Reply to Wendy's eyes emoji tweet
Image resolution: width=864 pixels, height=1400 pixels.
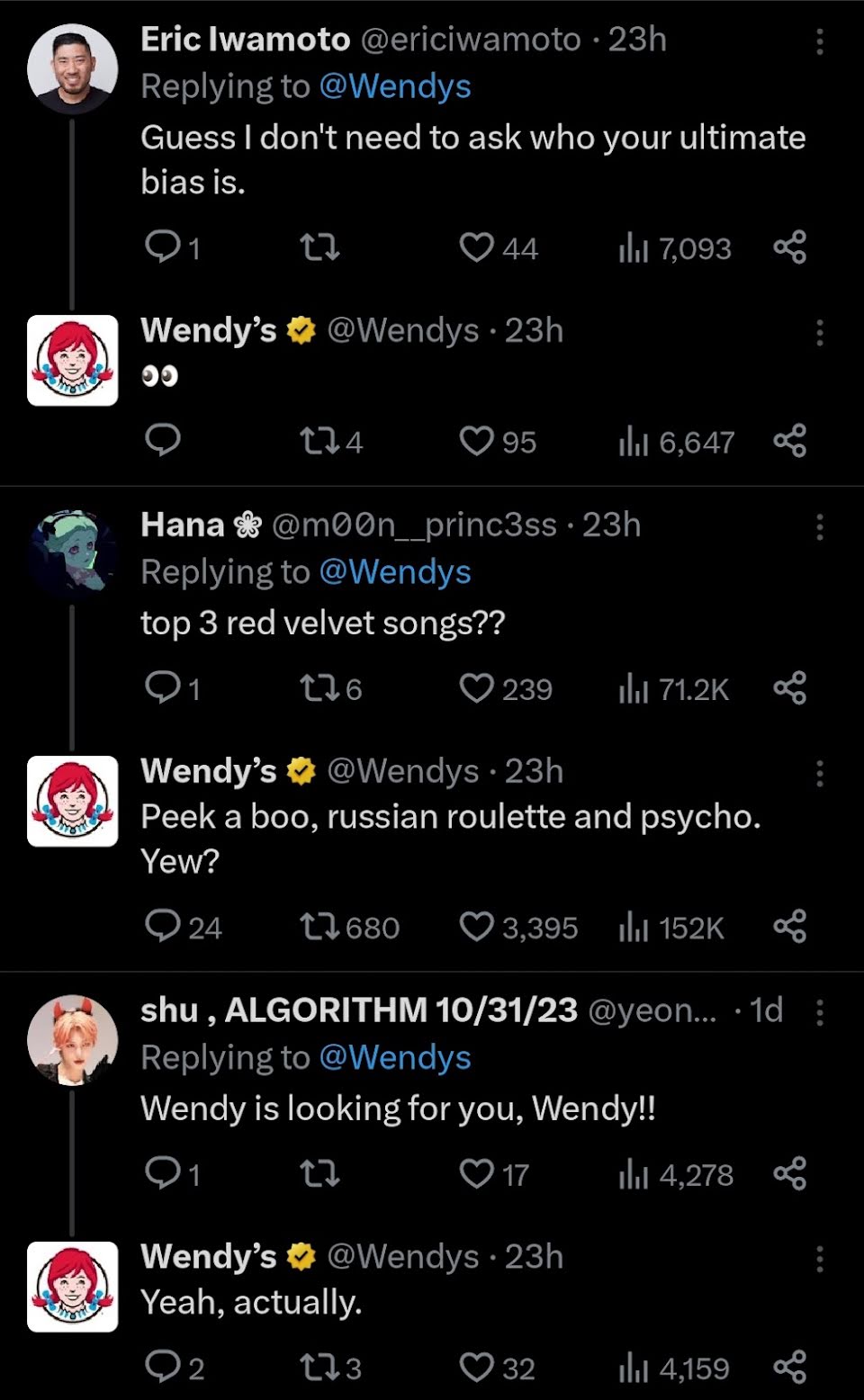(163, 440)
